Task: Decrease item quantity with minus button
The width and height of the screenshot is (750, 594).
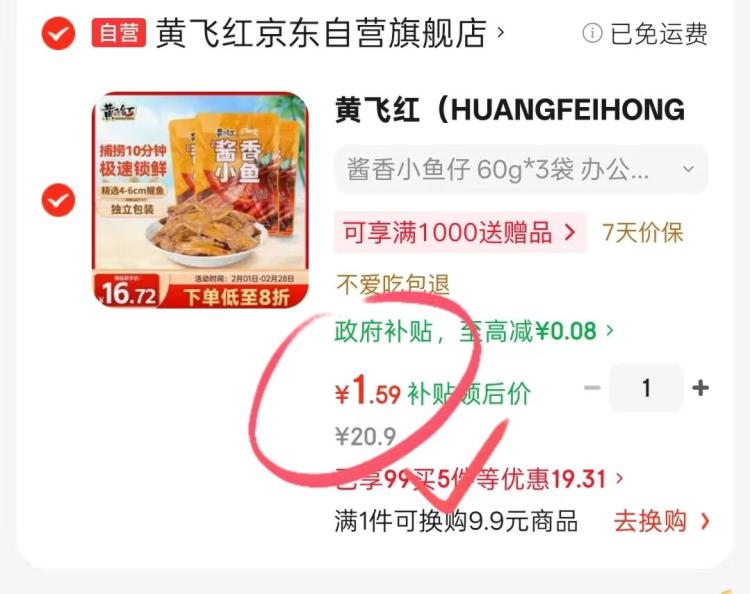Action: [592, 388]
